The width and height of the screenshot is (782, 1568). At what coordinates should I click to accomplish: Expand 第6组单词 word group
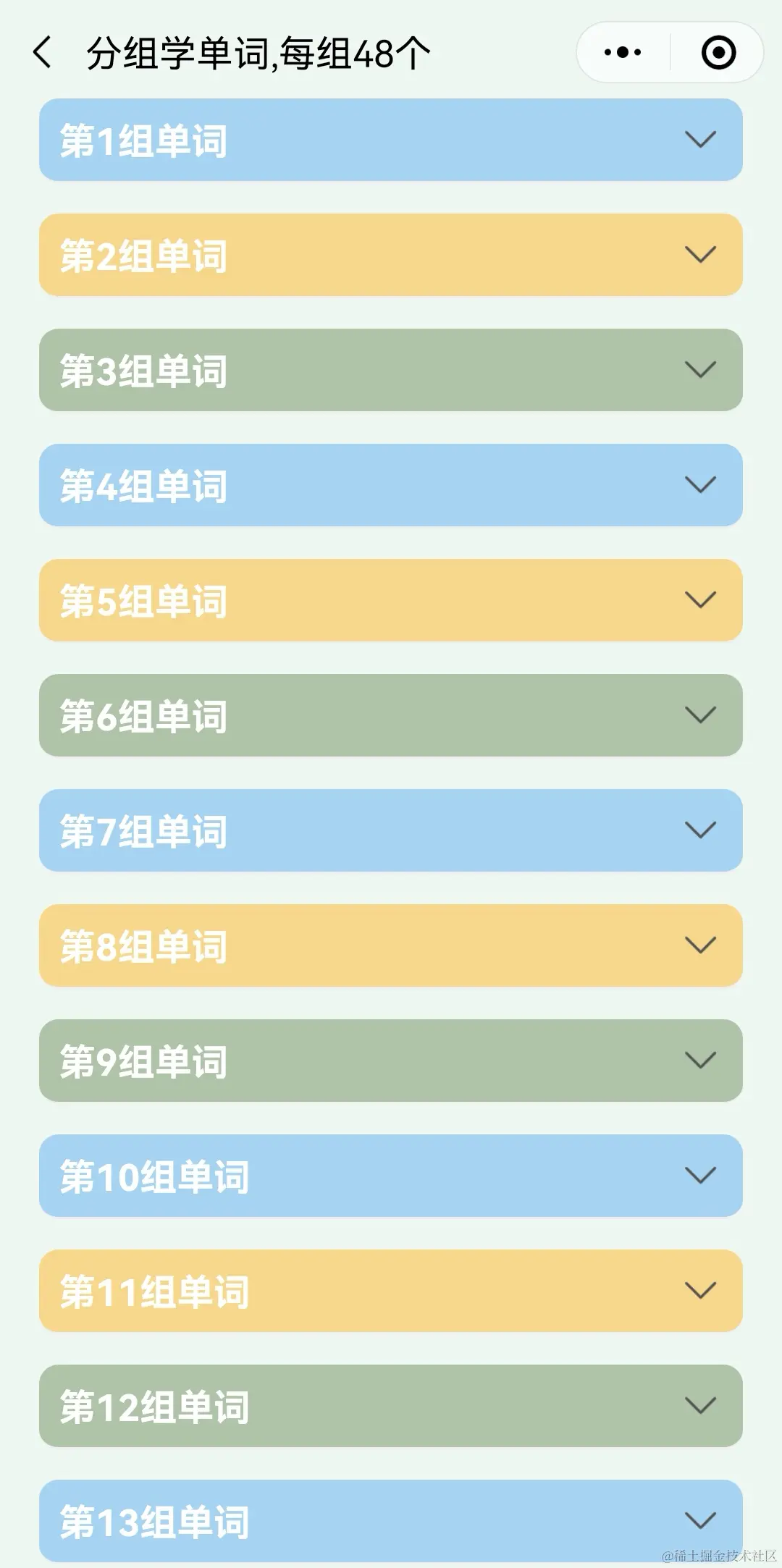point(391,715)
